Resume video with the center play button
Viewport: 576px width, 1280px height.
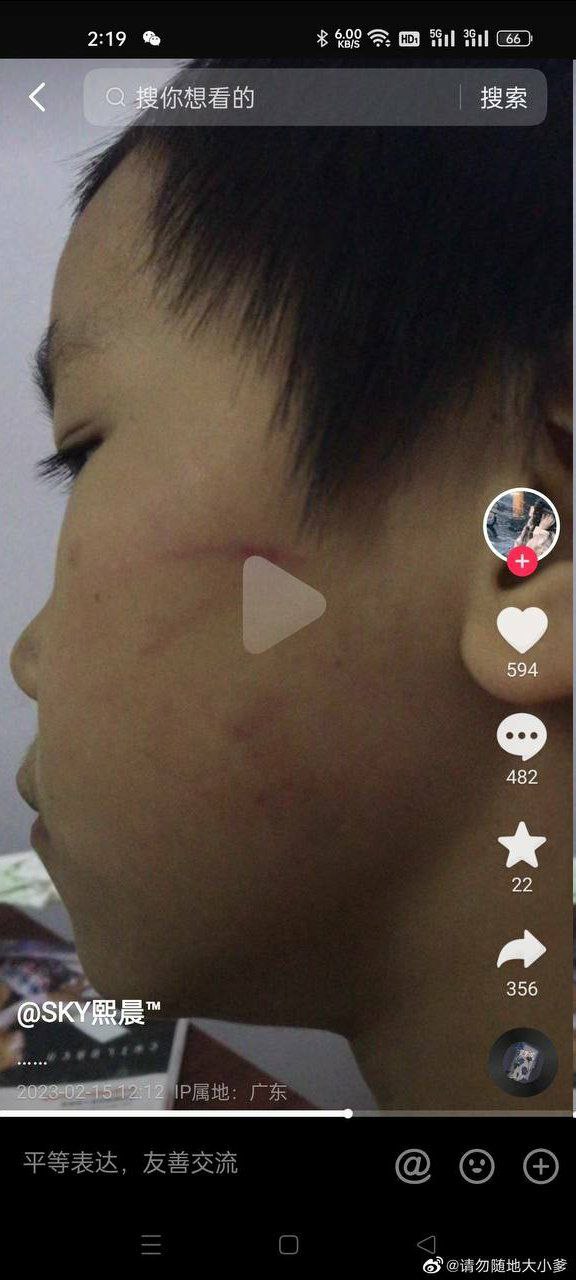point(283,605)
